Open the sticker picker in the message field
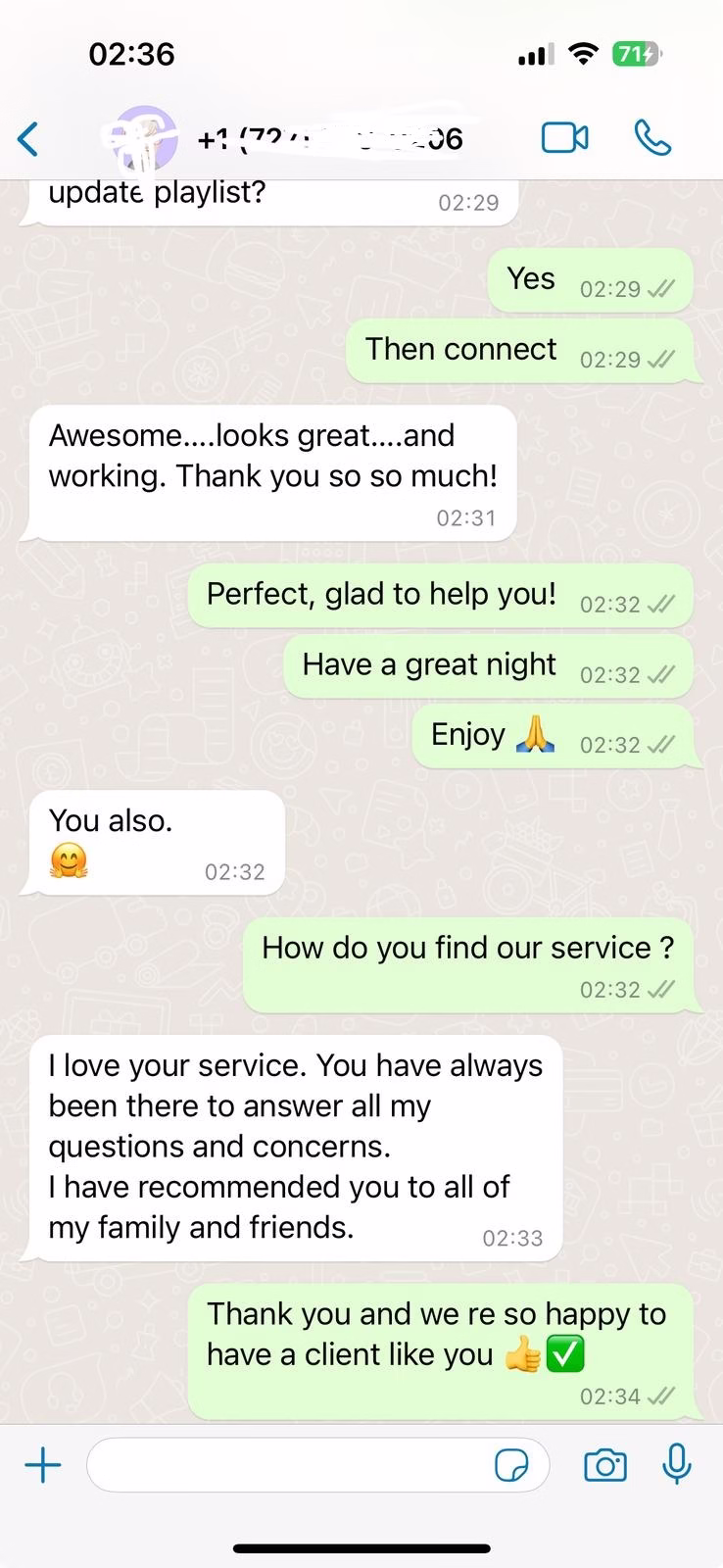Screen dimensions: 723x1568 pos(511,1466)
